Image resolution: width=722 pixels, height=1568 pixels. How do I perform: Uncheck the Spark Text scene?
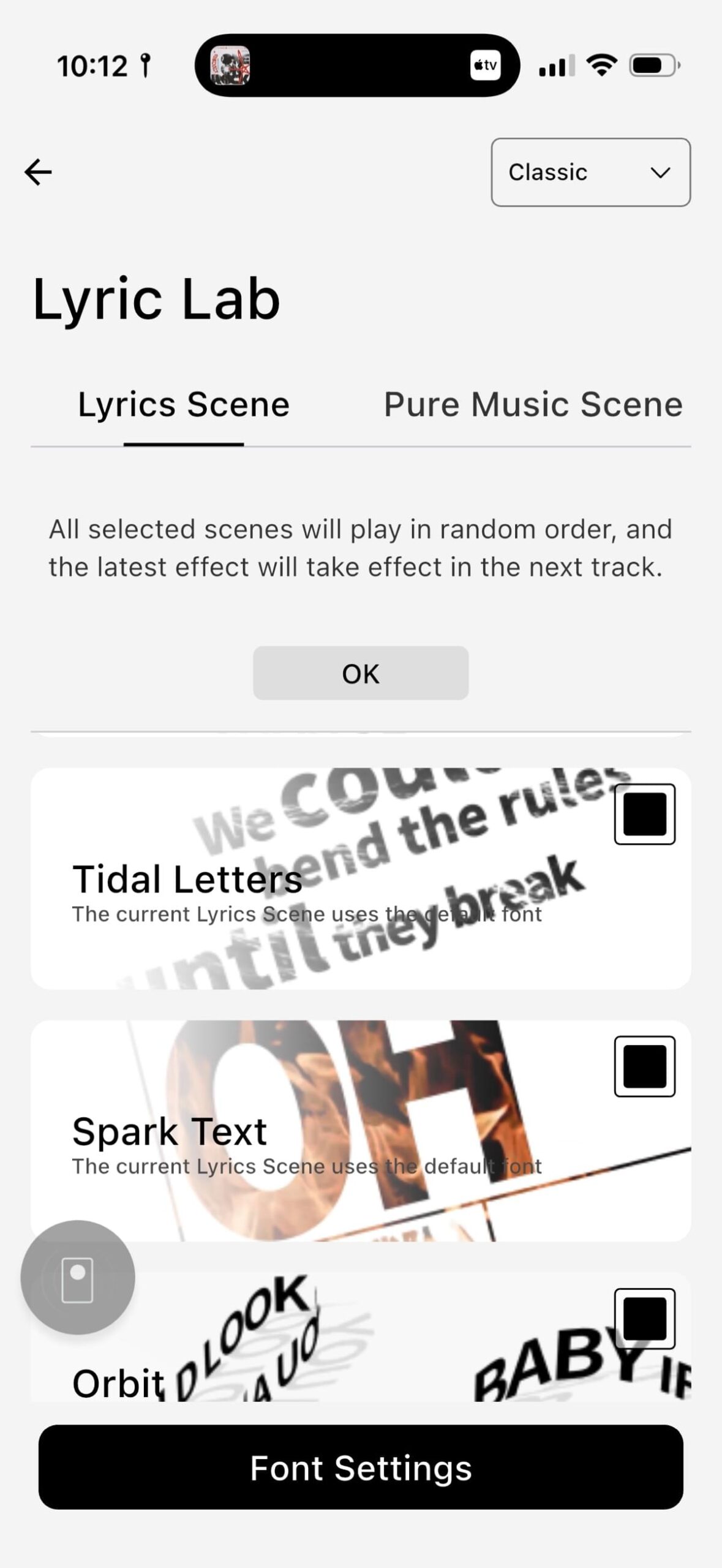pyautogui.click(x=645, y=1066)
